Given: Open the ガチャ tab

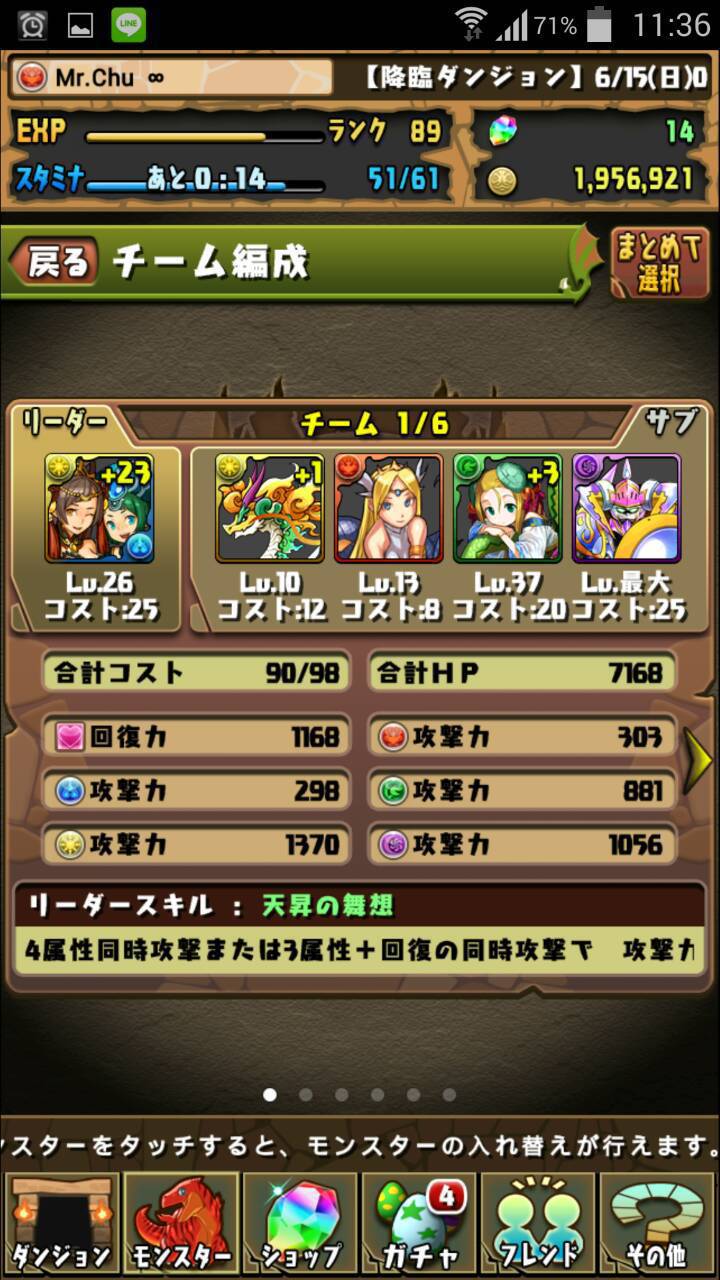Looking at the screenshot, I should tap(419, 1224).
